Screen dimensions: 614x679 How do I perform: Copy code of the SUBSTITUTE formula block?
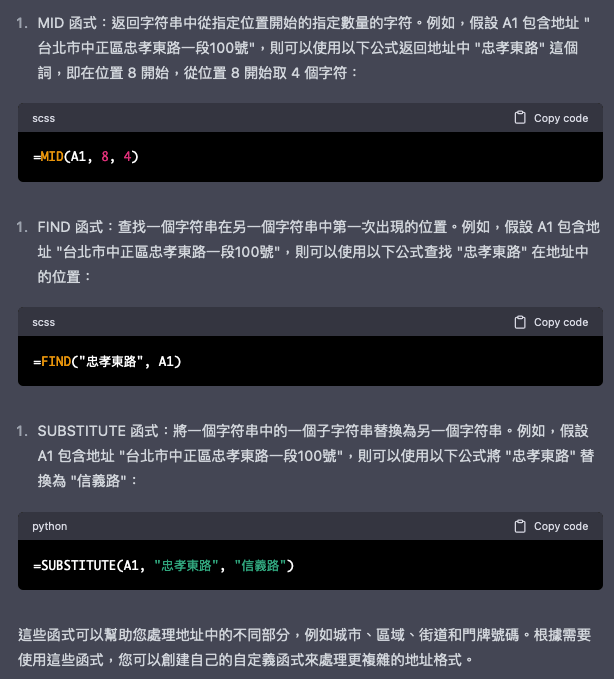pos(551,526)
